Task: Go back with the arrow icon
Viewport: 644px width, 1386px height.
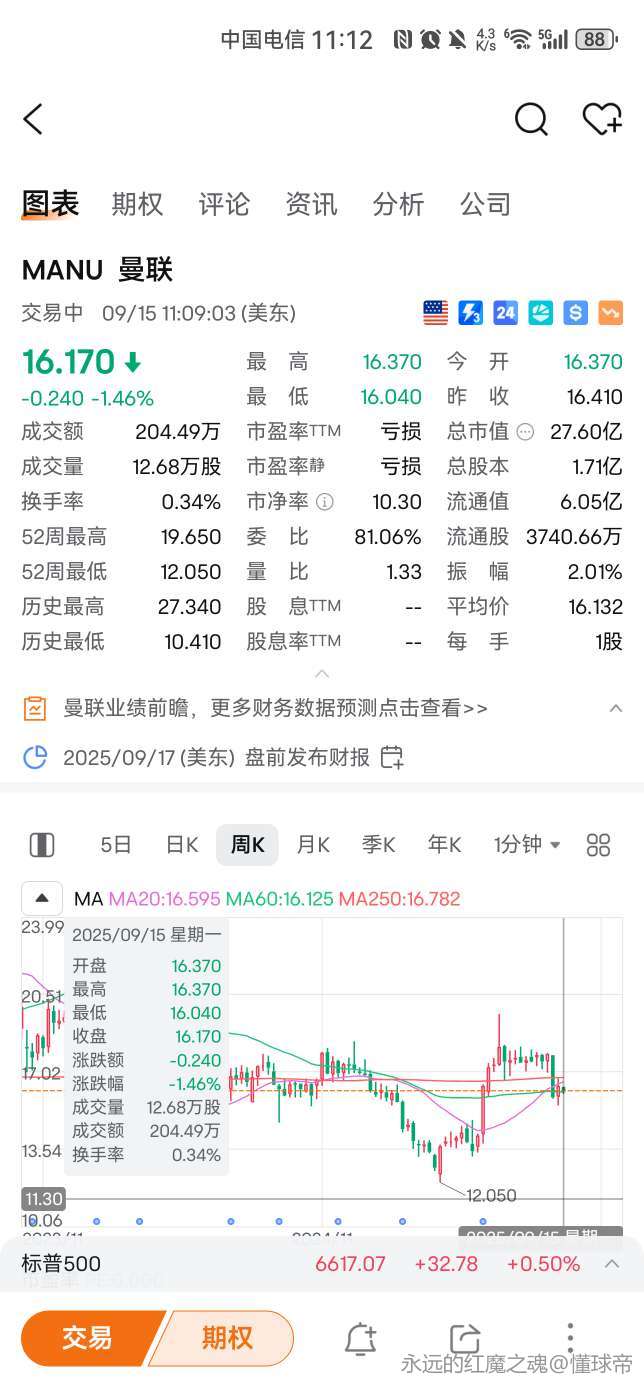Action: click(x=33, y=119)
